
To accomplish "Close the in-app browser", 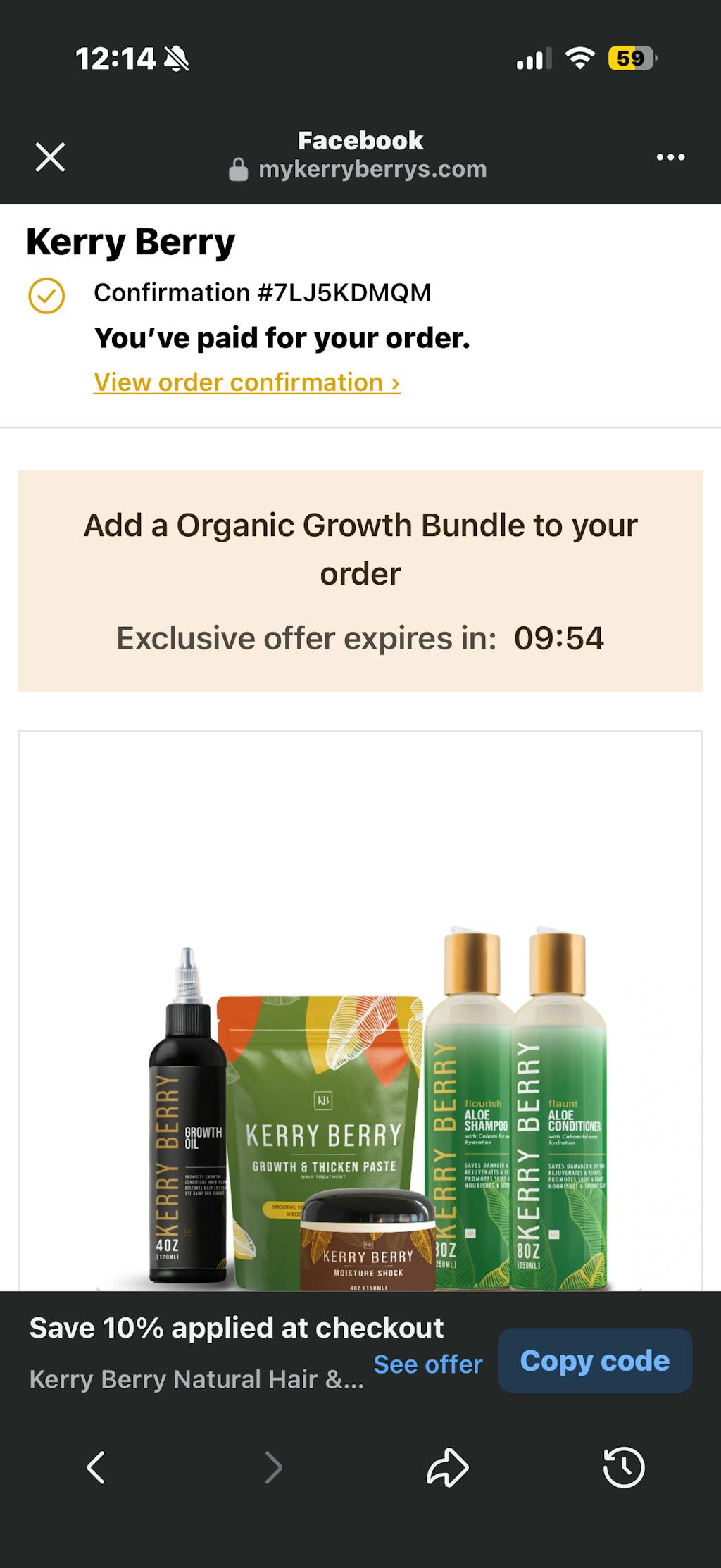I will point(50,157).
